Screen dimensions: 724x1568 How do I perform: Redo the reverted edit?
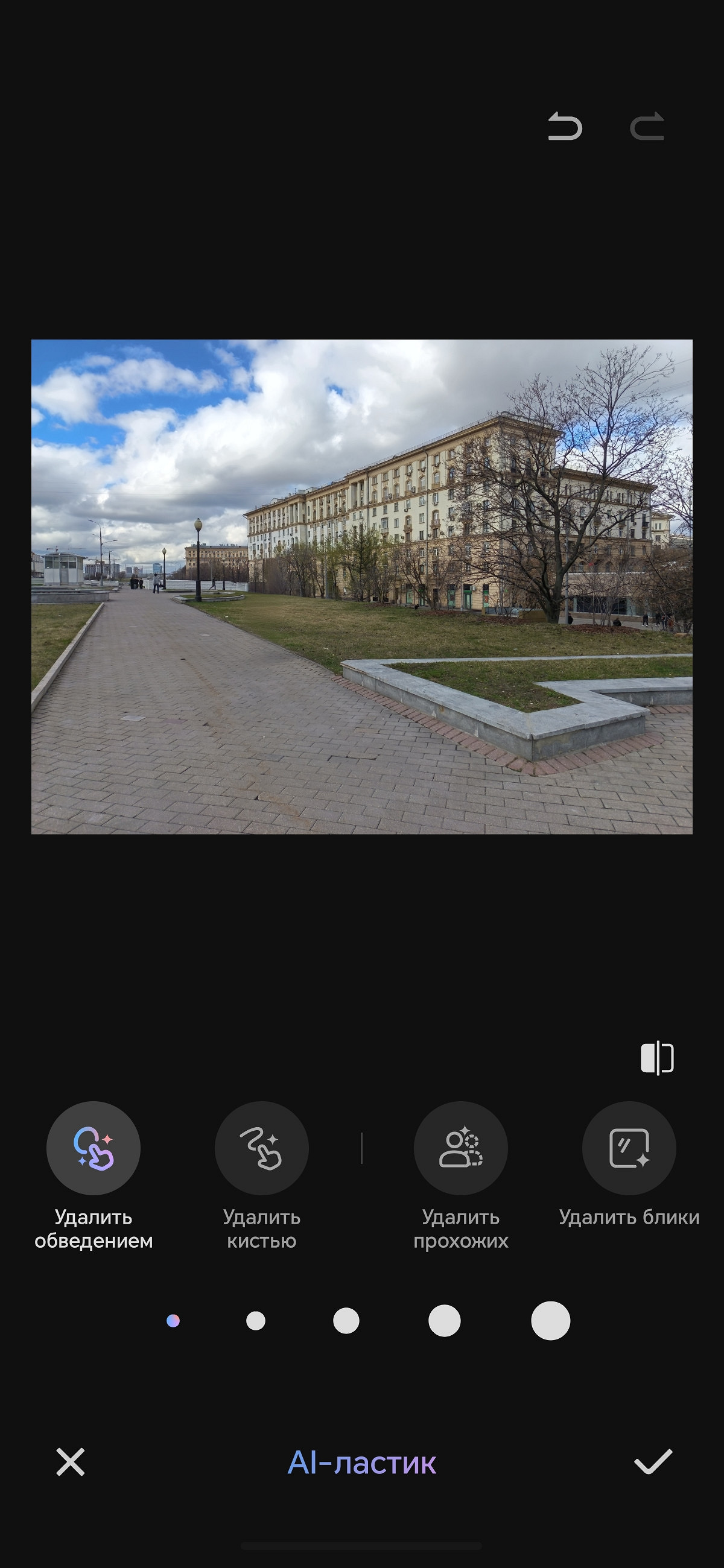click(x=647, y=127)
